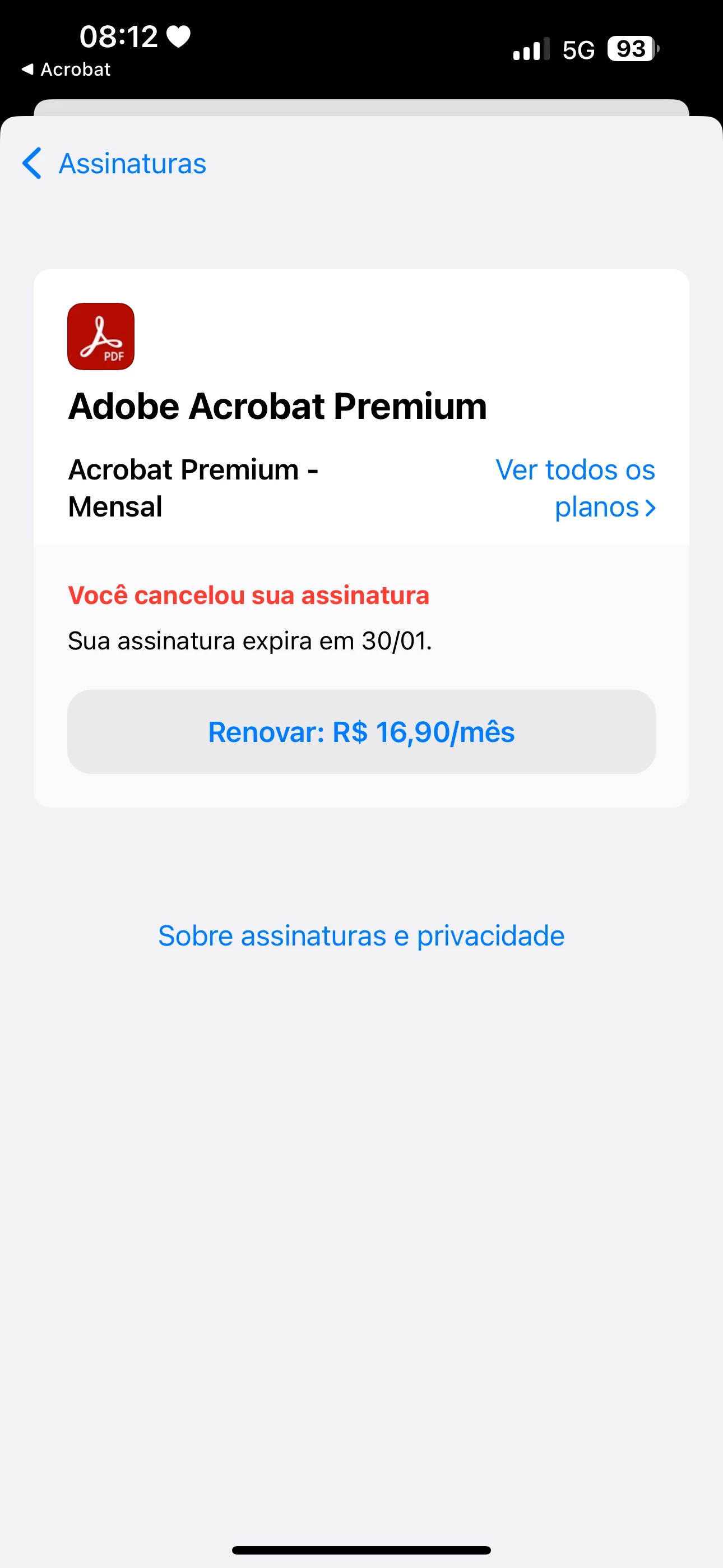Return to the Acrobat app
723x1568 pixels.
(x=66, y=70)
